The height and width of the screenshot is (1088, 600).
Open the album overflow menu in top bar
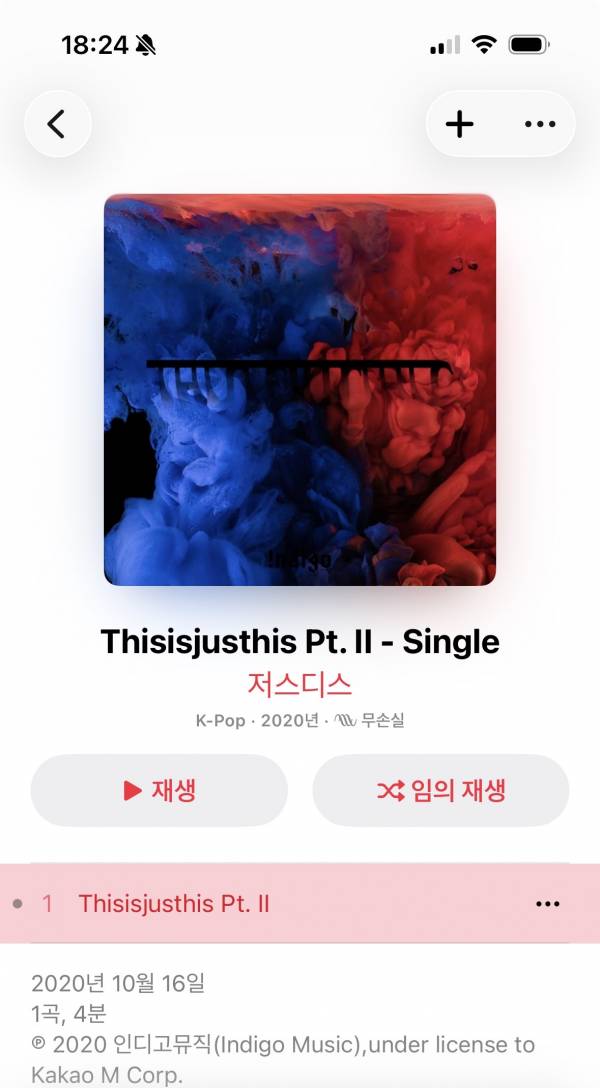pos(540,124)
